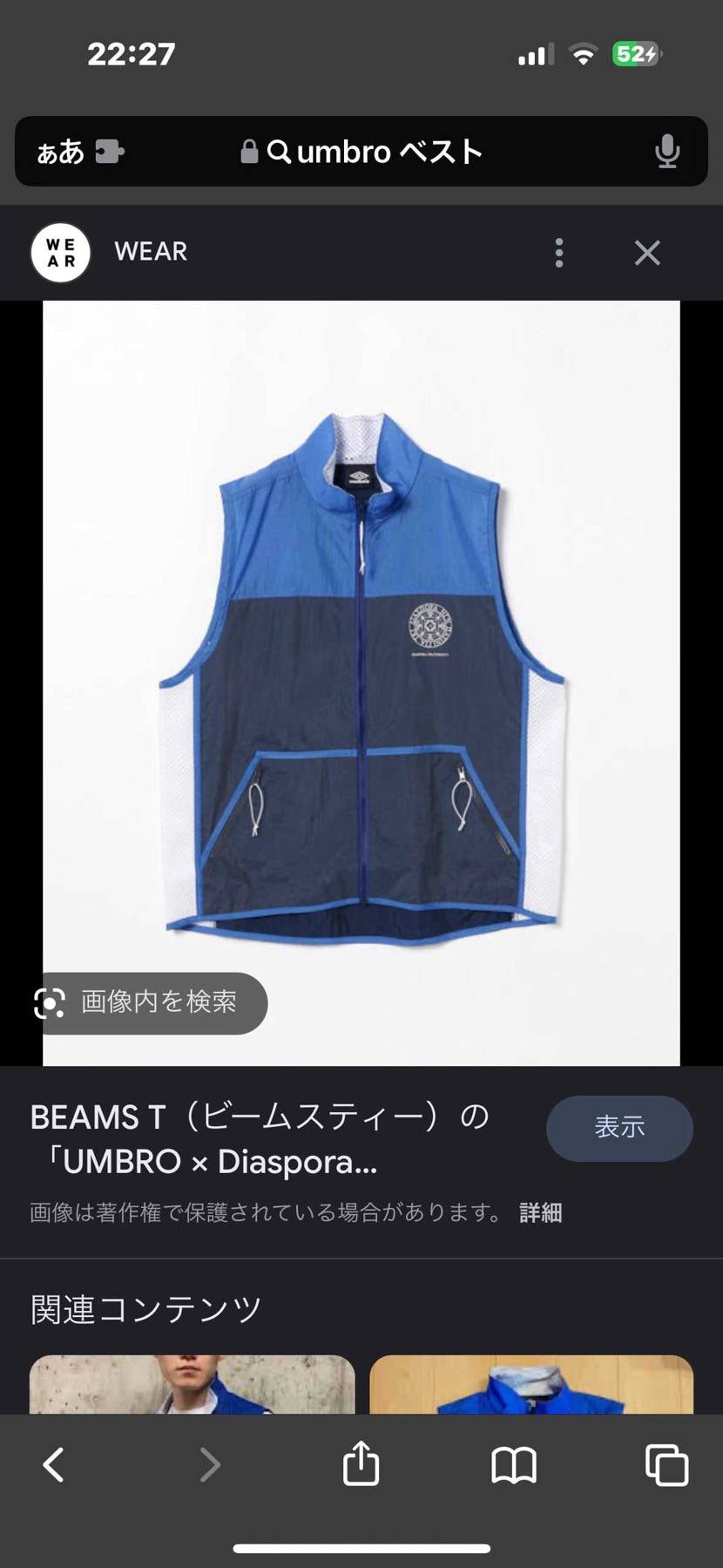Open the three-dot options menu on the WEAR panel
This screenshot has height=1568, width=723.
click(558, 253)
